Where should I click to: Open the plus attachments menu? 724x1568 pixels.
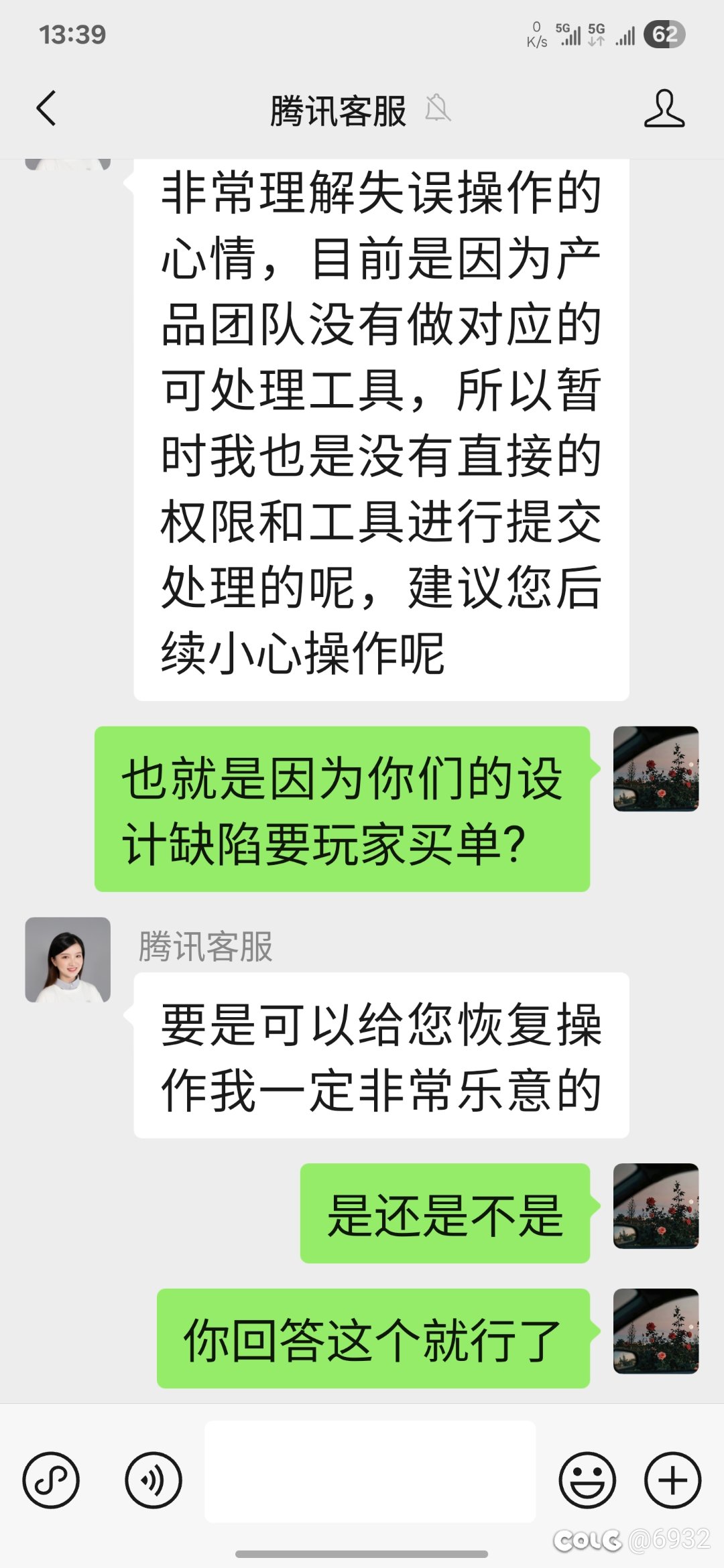672,1480
